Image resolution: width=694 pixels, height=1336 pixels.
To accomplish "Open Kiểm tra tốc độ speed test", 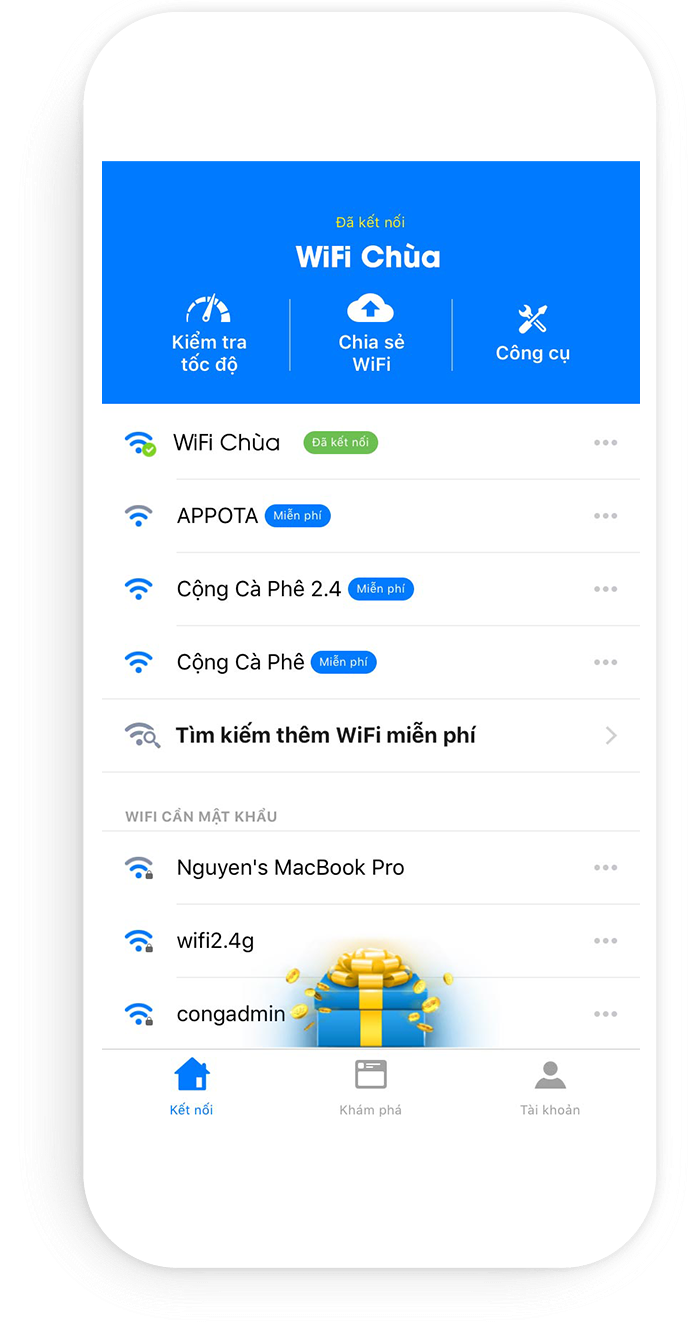I will click(209, 335).
